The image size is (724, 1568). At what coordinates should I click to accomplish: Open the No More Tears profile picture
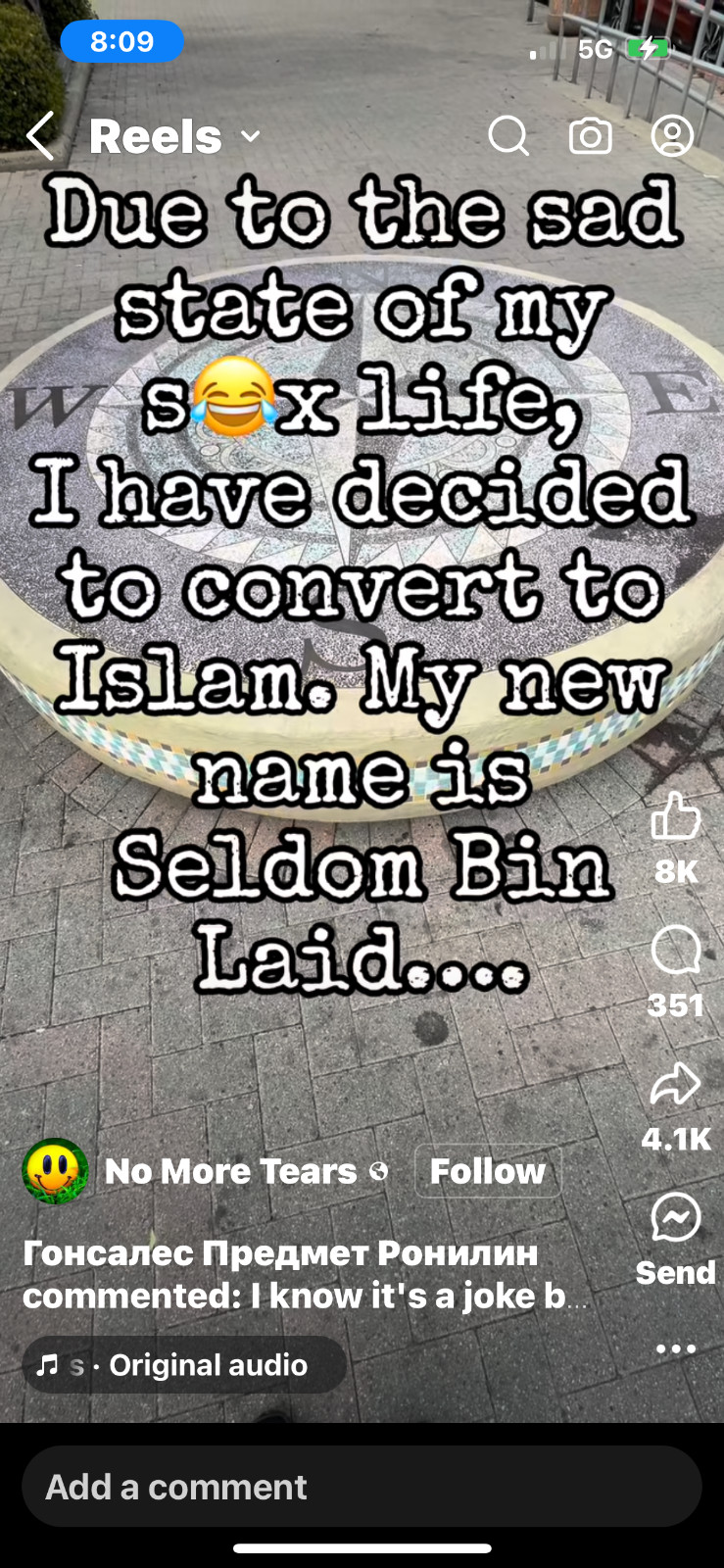tap(56, 1171)
